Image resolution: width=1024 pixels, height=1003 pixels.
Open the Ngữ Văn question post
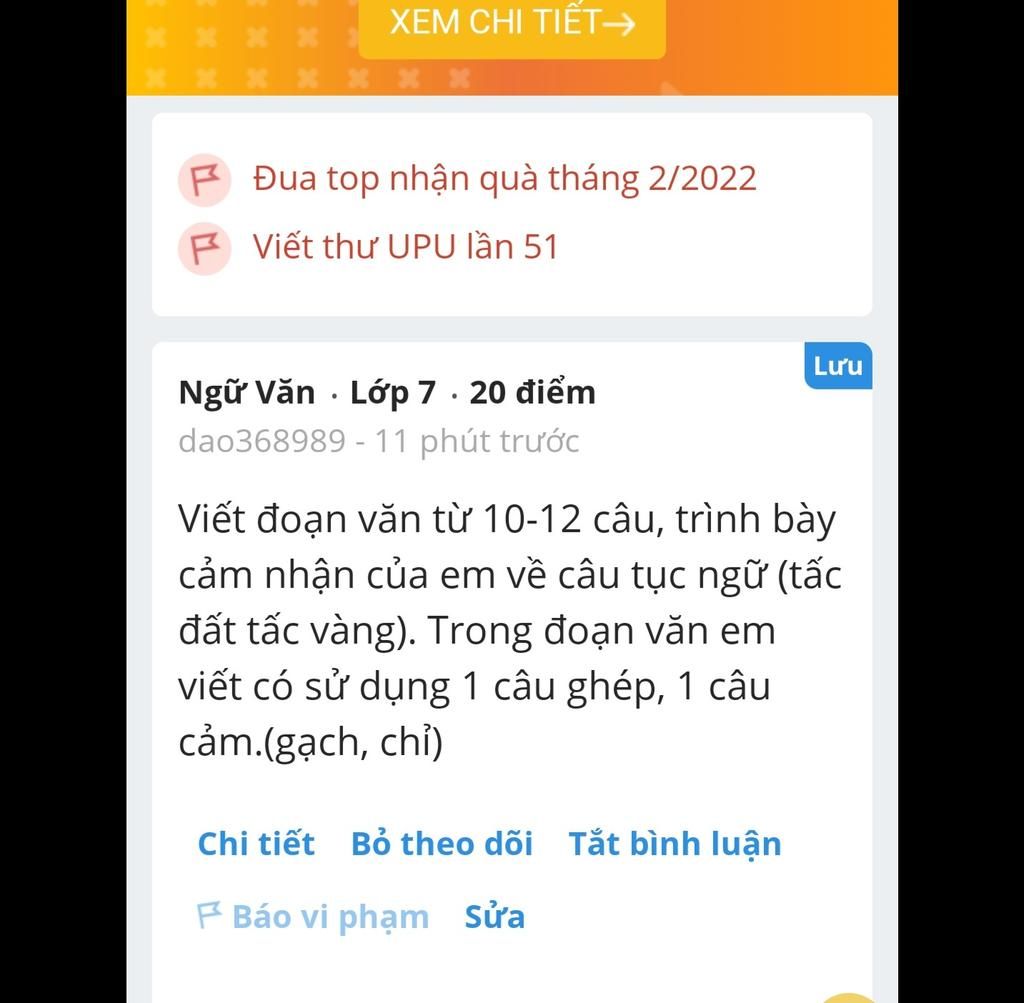coord(508,630)
